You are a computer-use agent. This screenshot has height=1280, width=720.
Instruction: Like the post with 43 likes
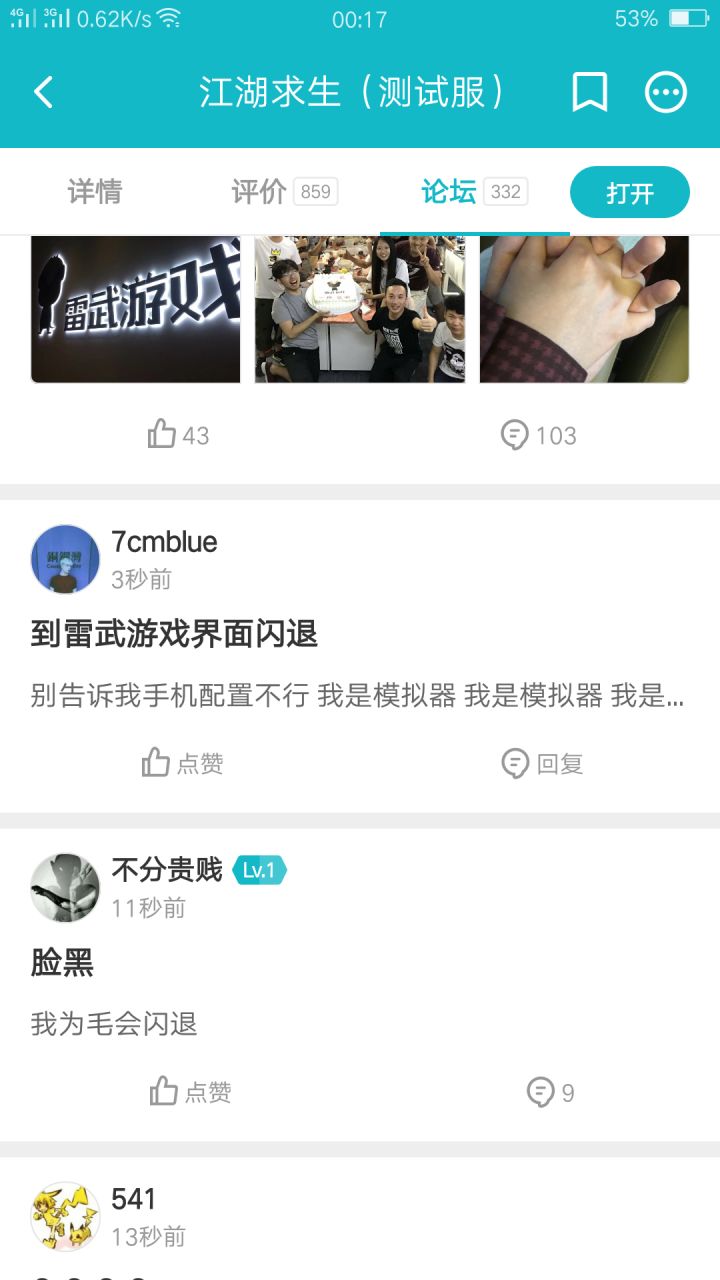179,435
